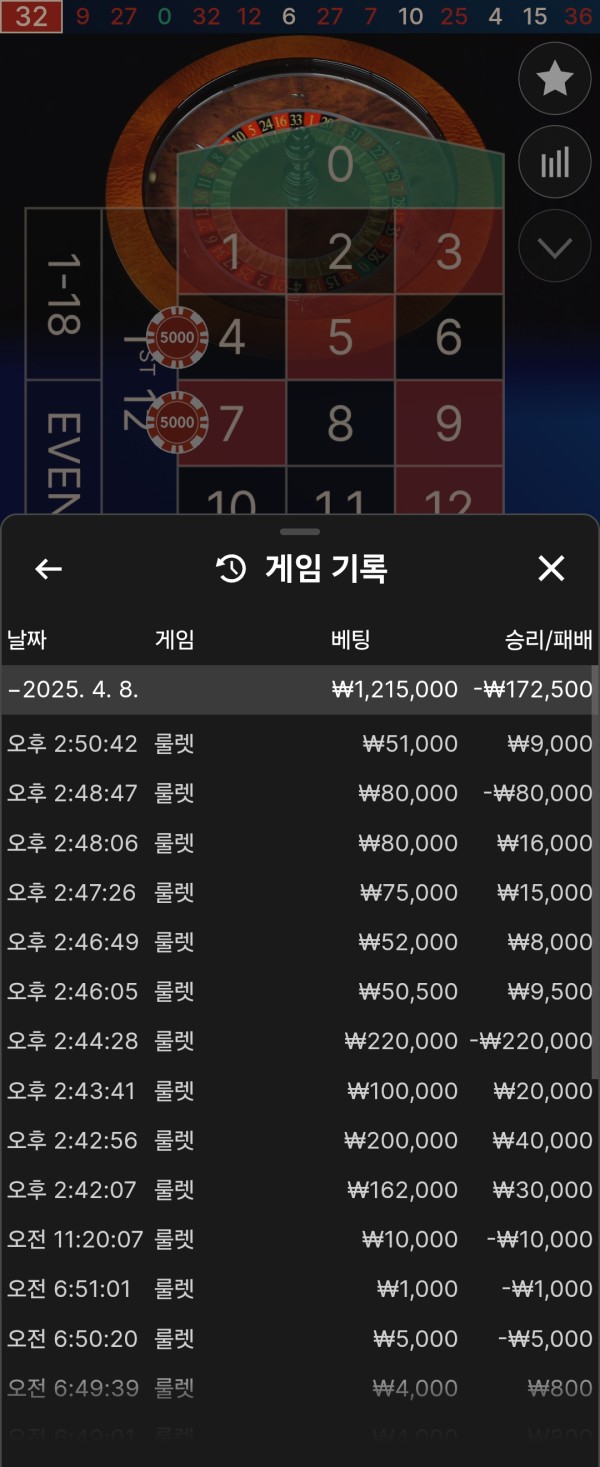Bet on the 1-18 field
Image resolution: width=600 pixels, height=1467 pixels.
click(x=63, y=294)
